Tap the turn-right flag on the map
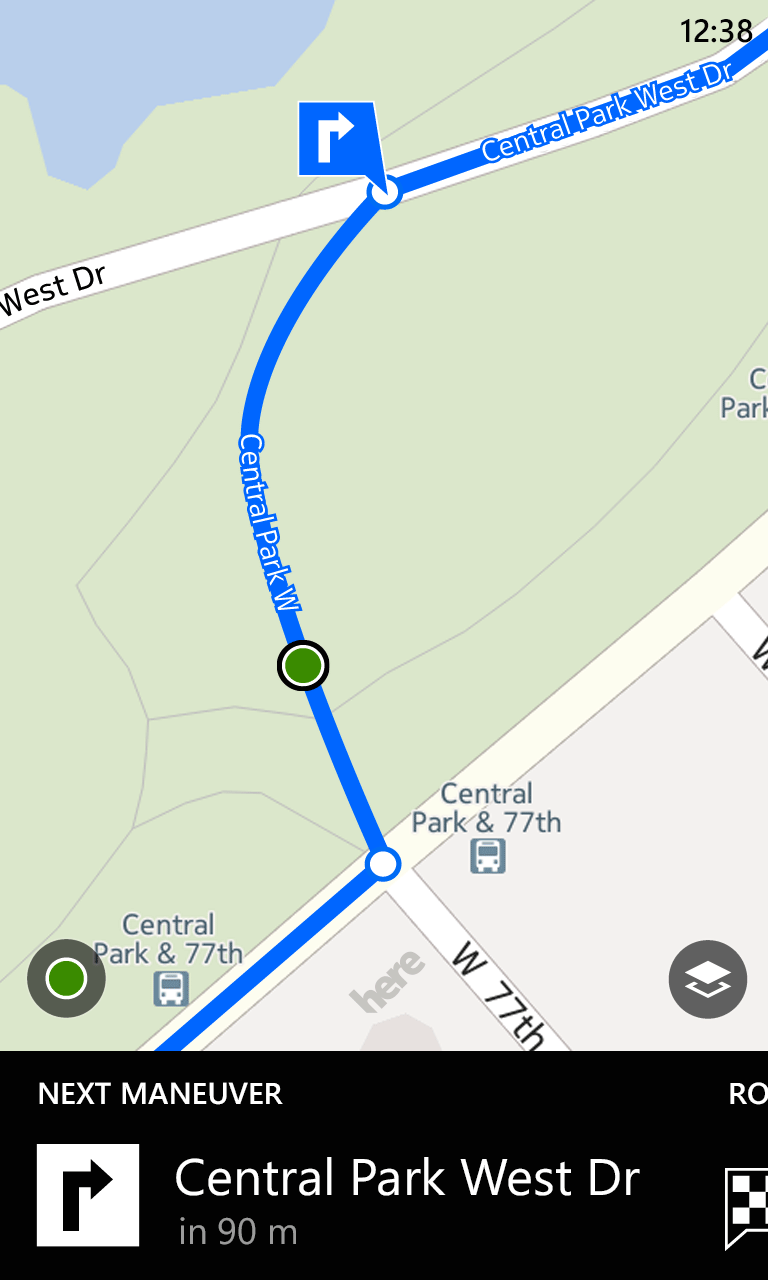The width and height of the screenshot is (768, 1280). pos(337,139)
